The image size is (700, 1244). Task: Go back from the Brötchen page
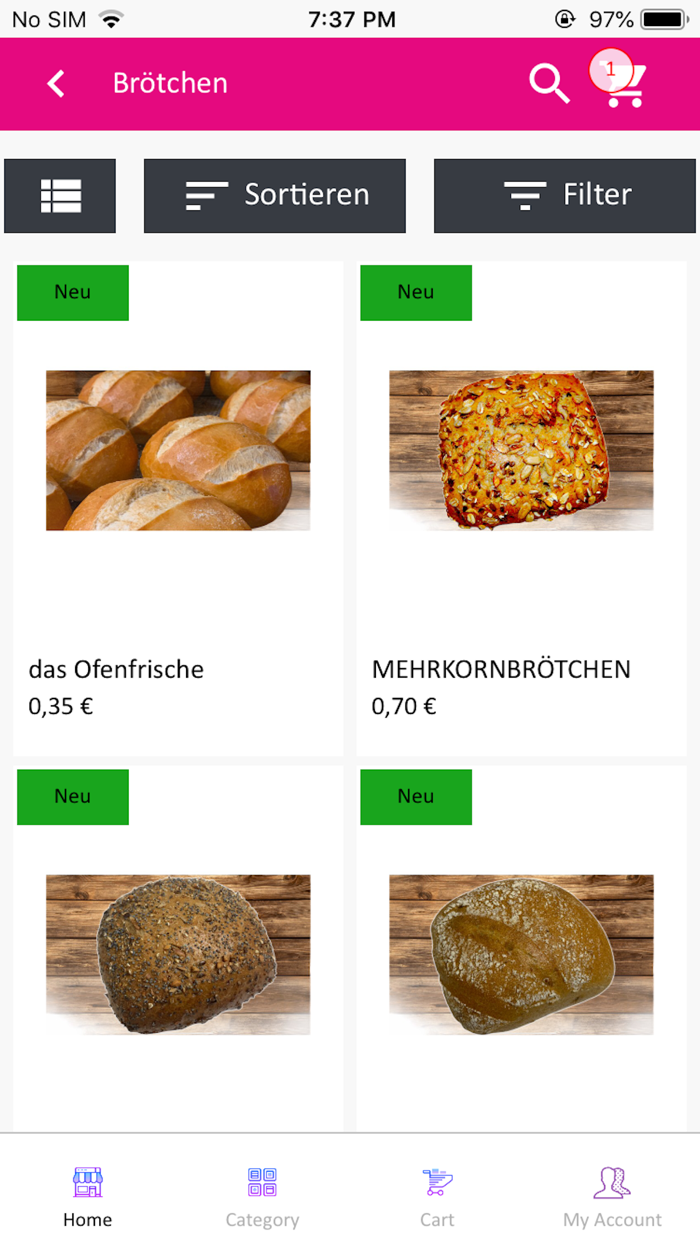pos(56,84)
